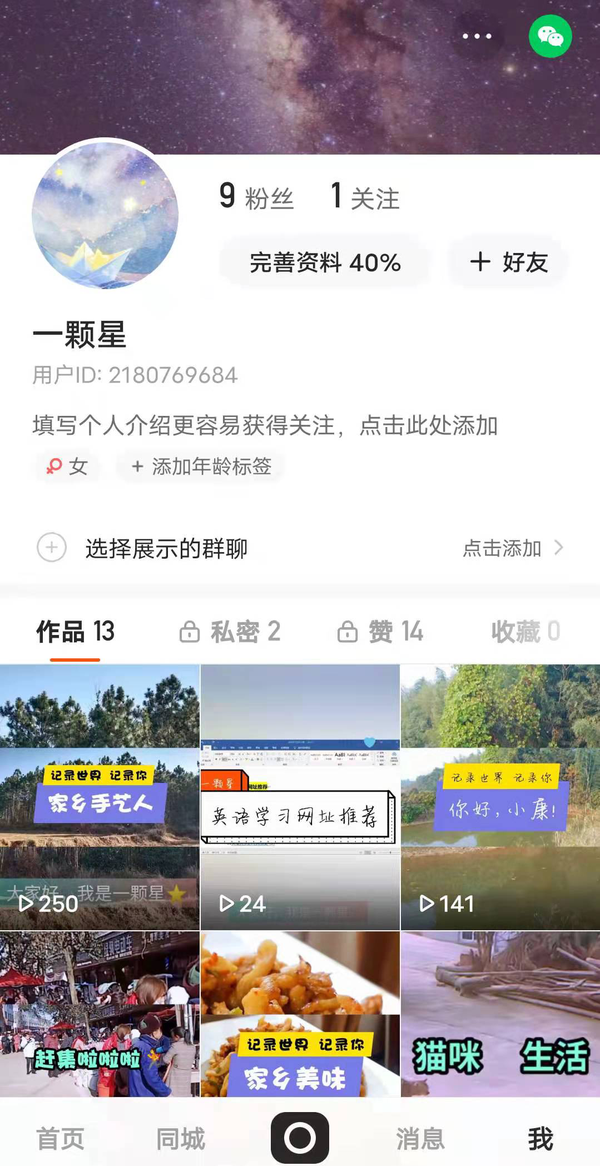View the 1 关注 following list
The image size is (600, 1166).
[x=365, y=197]
